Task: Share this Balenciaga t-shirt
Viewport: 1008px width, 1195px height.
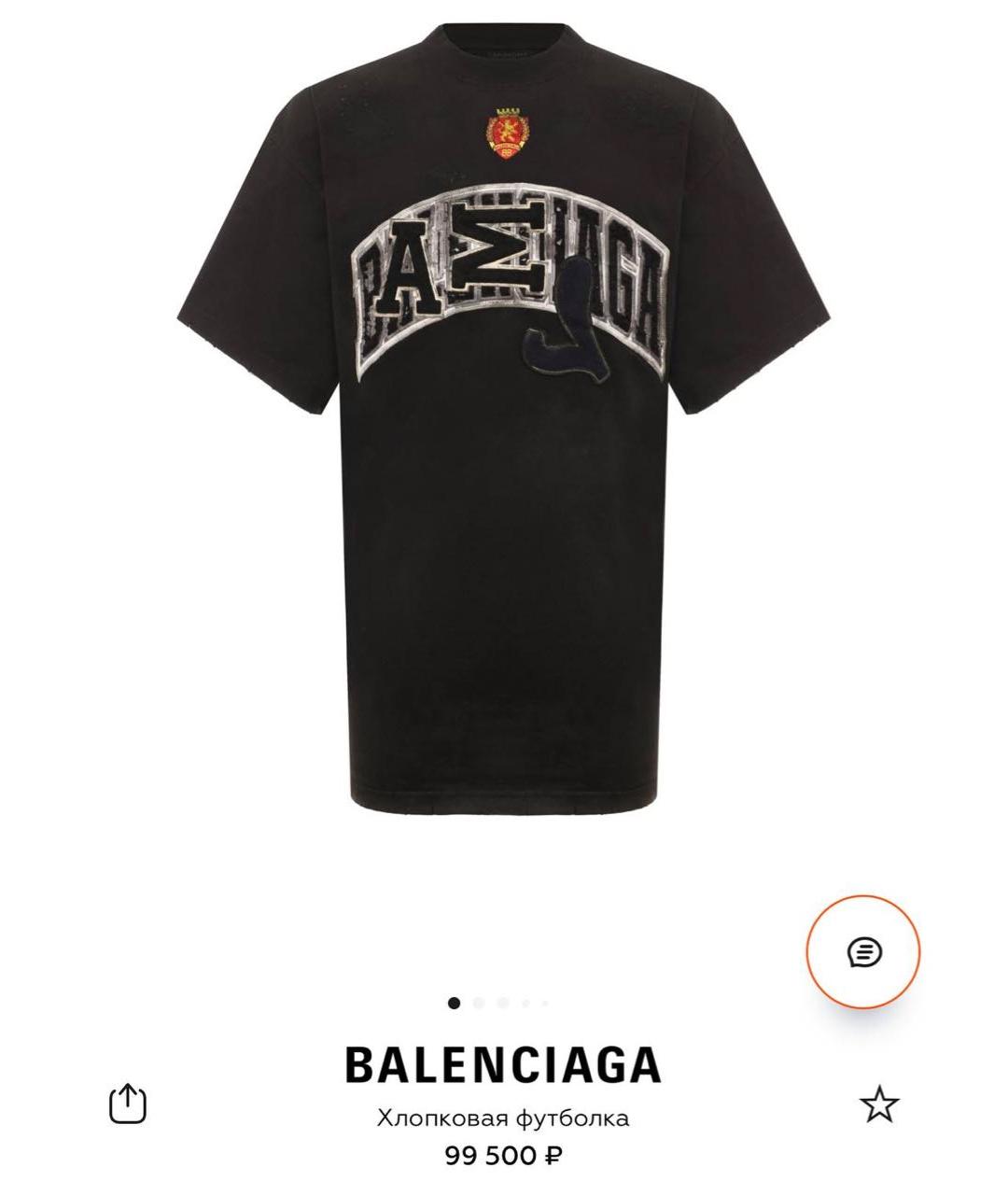Action: point(128,1104)
